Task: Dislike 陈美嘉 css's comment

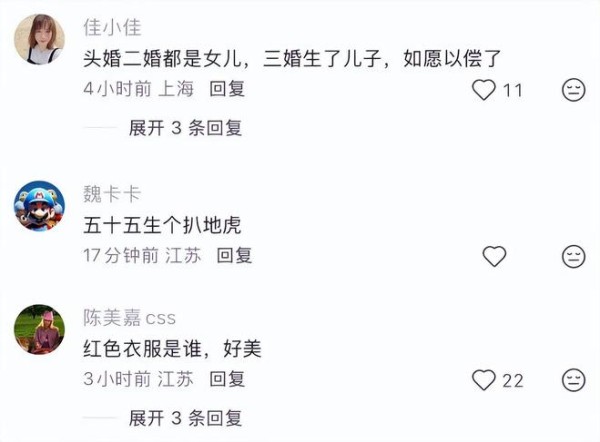Action: (x=573, y=380)
